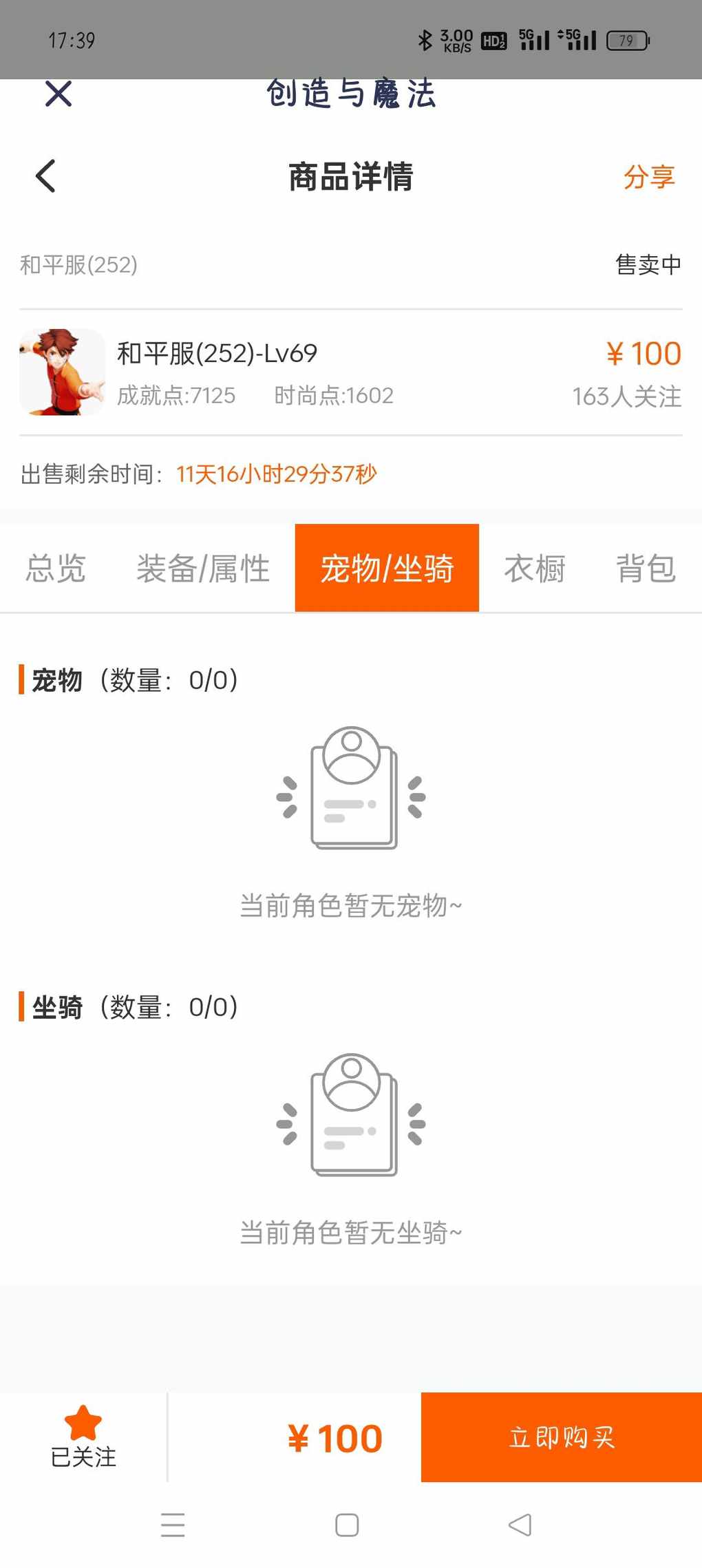Tap the system back button

[x=520, y=1525]
